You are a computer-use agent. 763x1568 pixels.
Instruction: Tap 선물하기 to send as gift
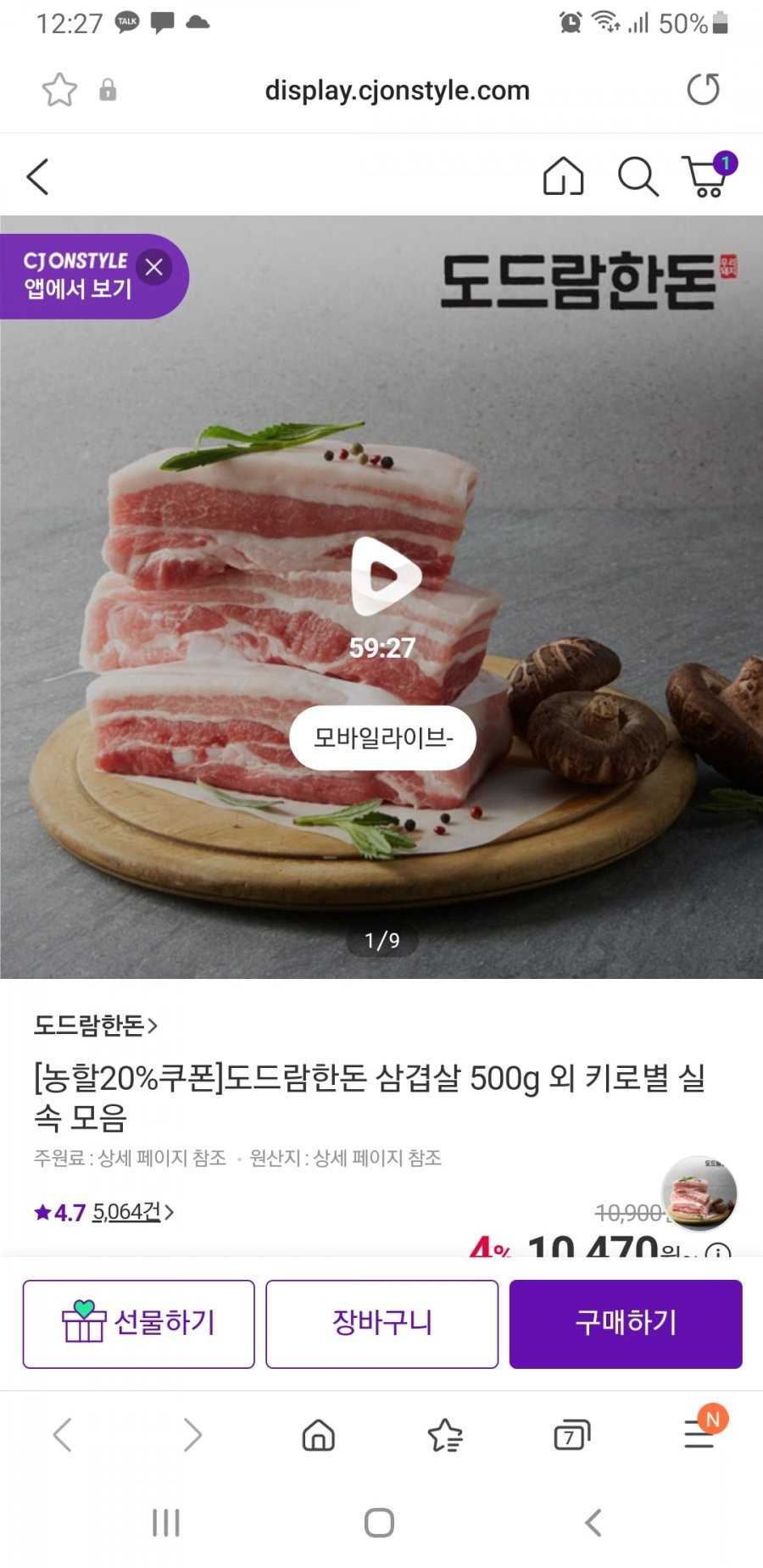tap(138, 1324)
